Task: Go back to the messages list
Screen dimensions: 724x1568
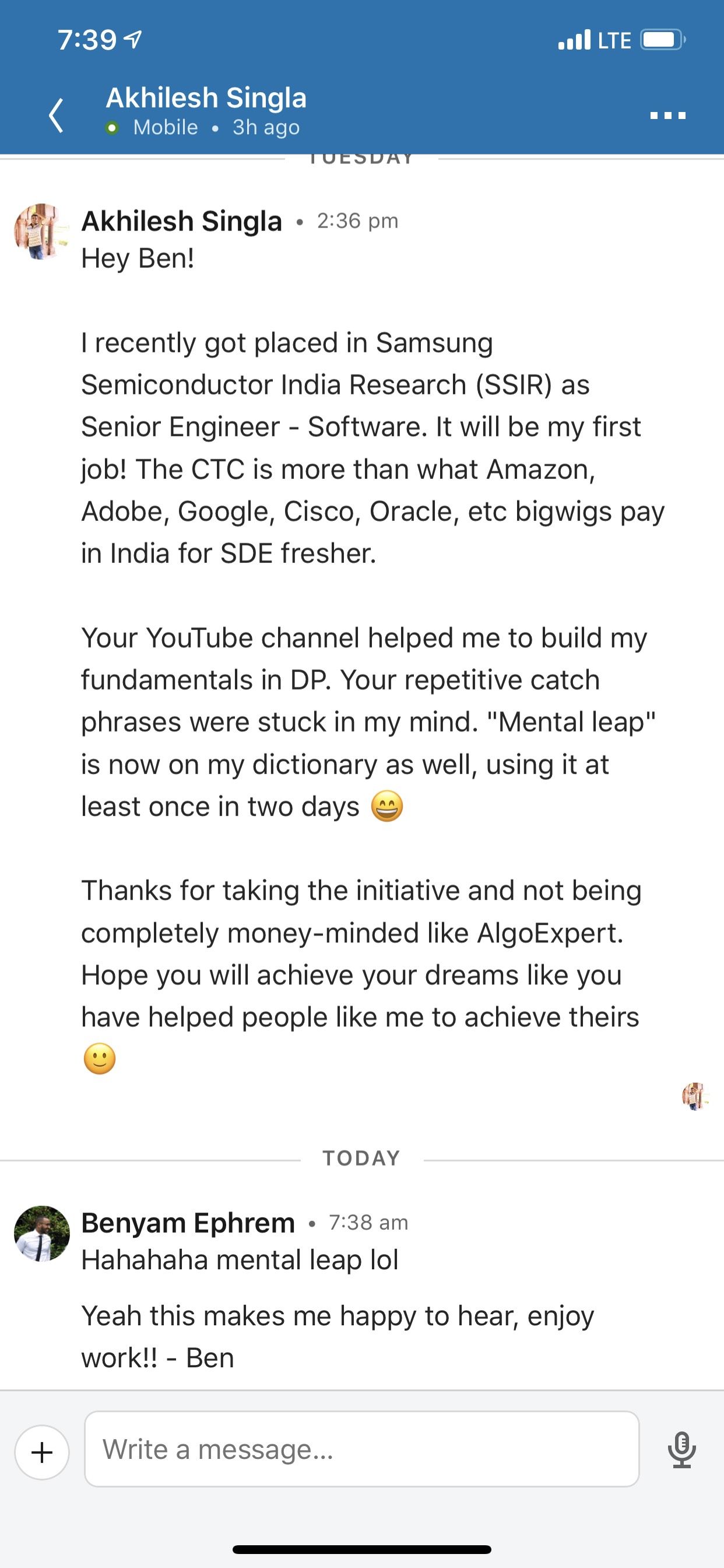Action: click(x=56, y=114)
